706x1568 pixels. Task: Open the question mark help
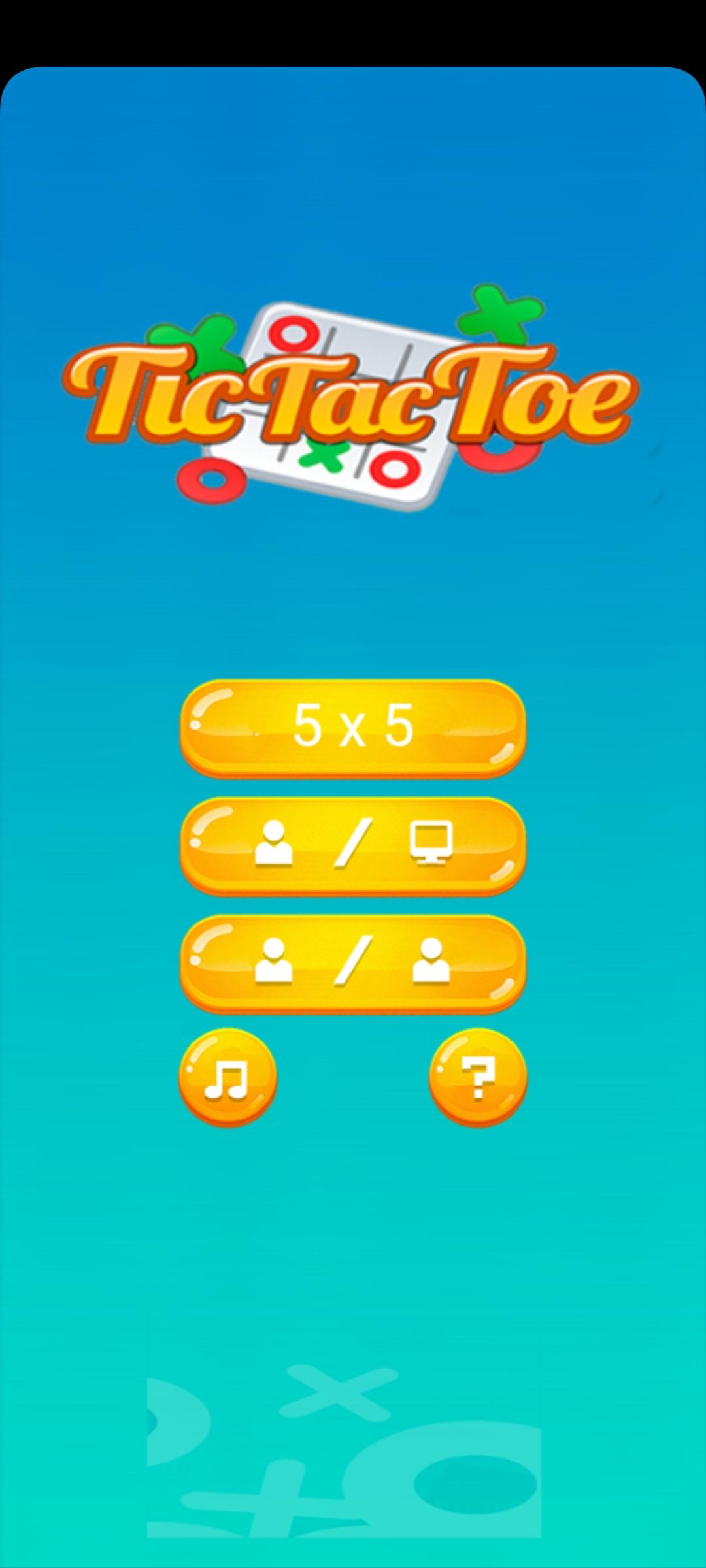478,1078
